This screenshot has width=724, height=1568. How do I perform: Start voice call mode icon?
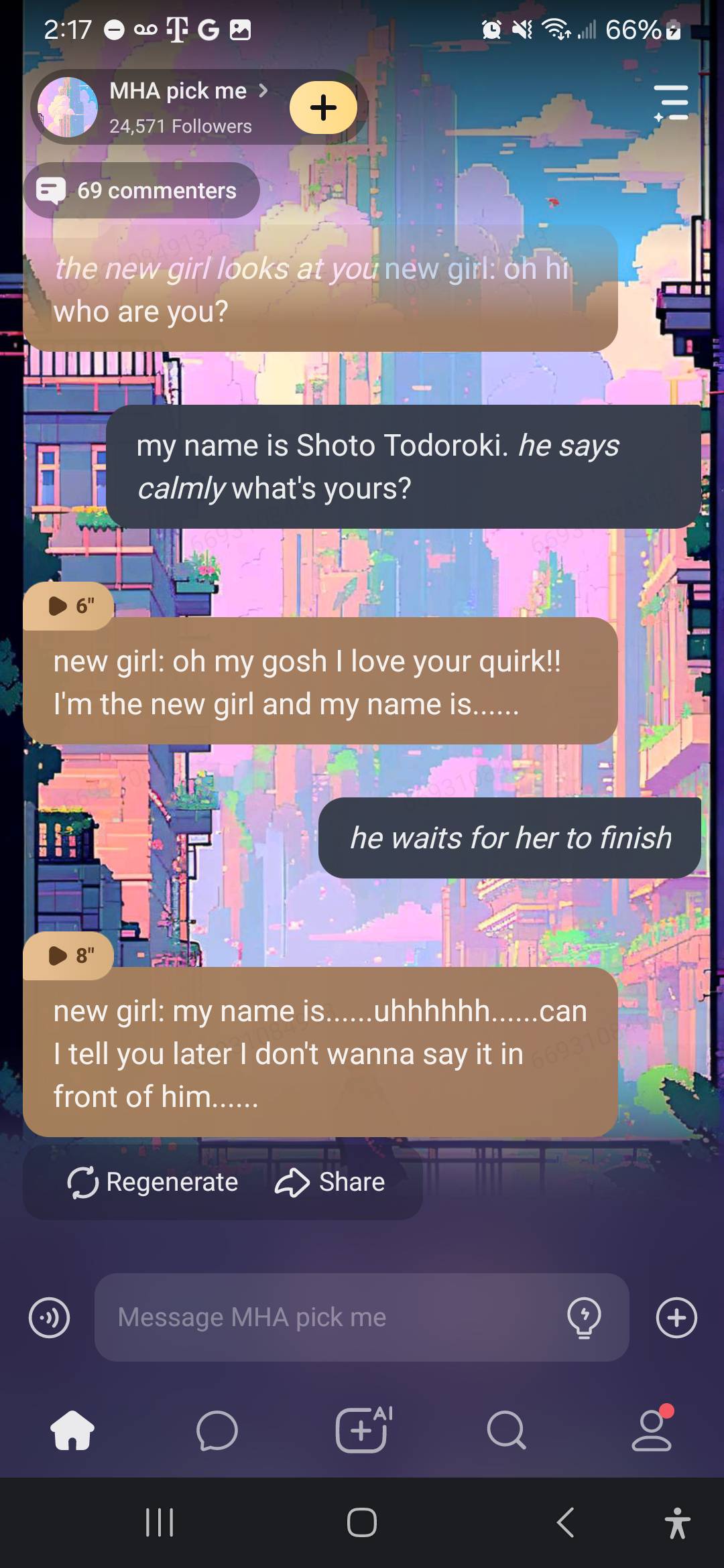tap(50, 1317)
